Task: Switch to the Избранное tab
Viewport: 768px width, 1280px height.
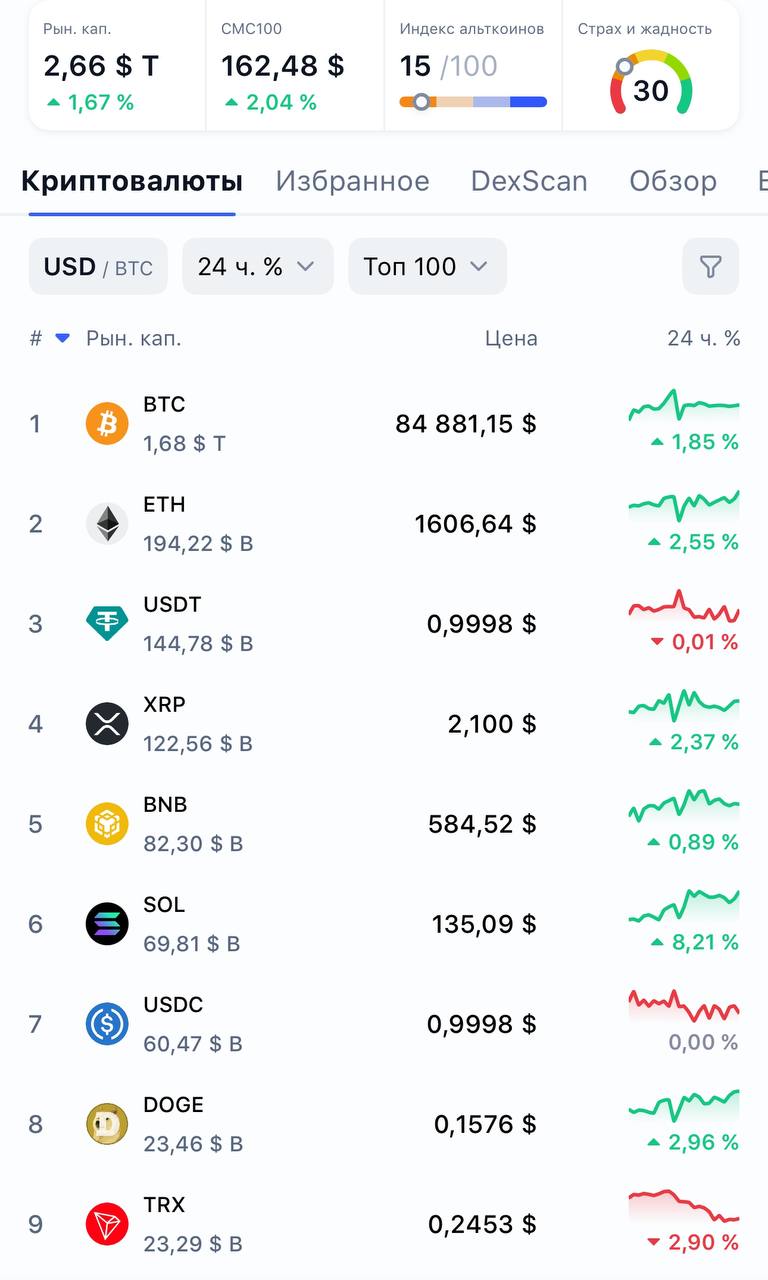Action: point(353,181)
